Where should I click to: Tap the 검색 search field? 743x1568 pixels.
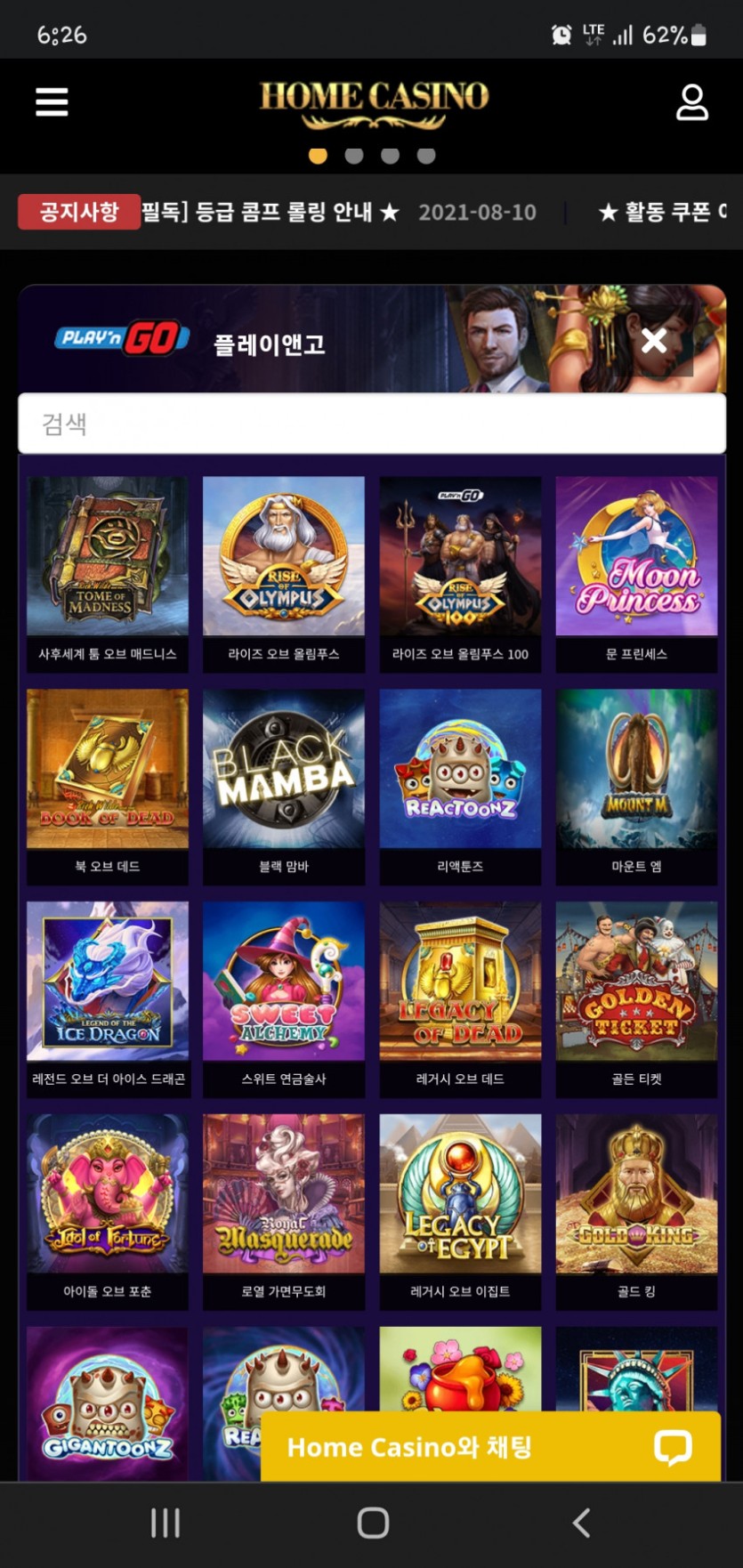pos(372,424)
